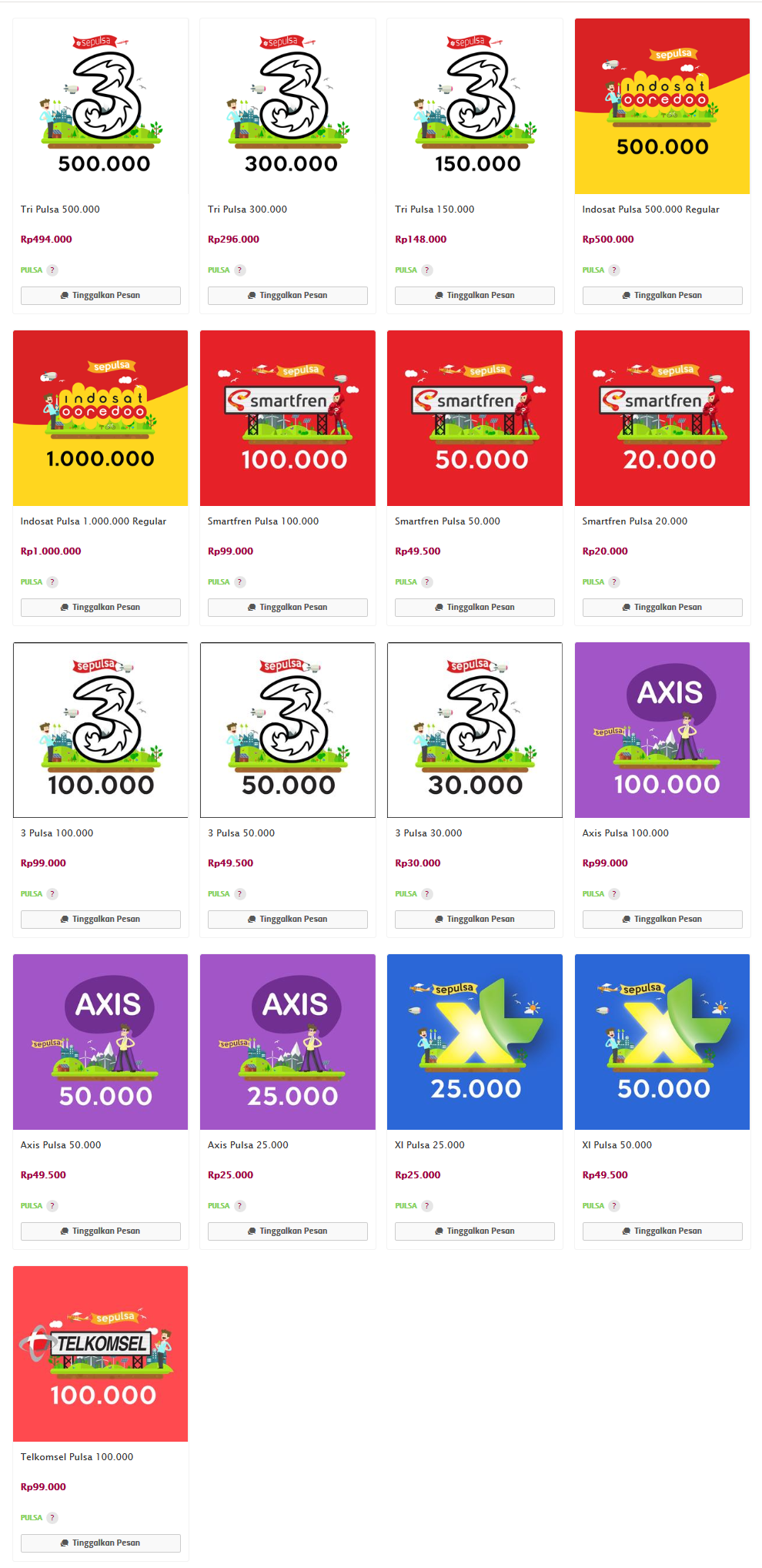Tap Tinggalkan Pesan under Tri Pulsa 300.000
Viewport: 762px width, 1568px height.
288,296
